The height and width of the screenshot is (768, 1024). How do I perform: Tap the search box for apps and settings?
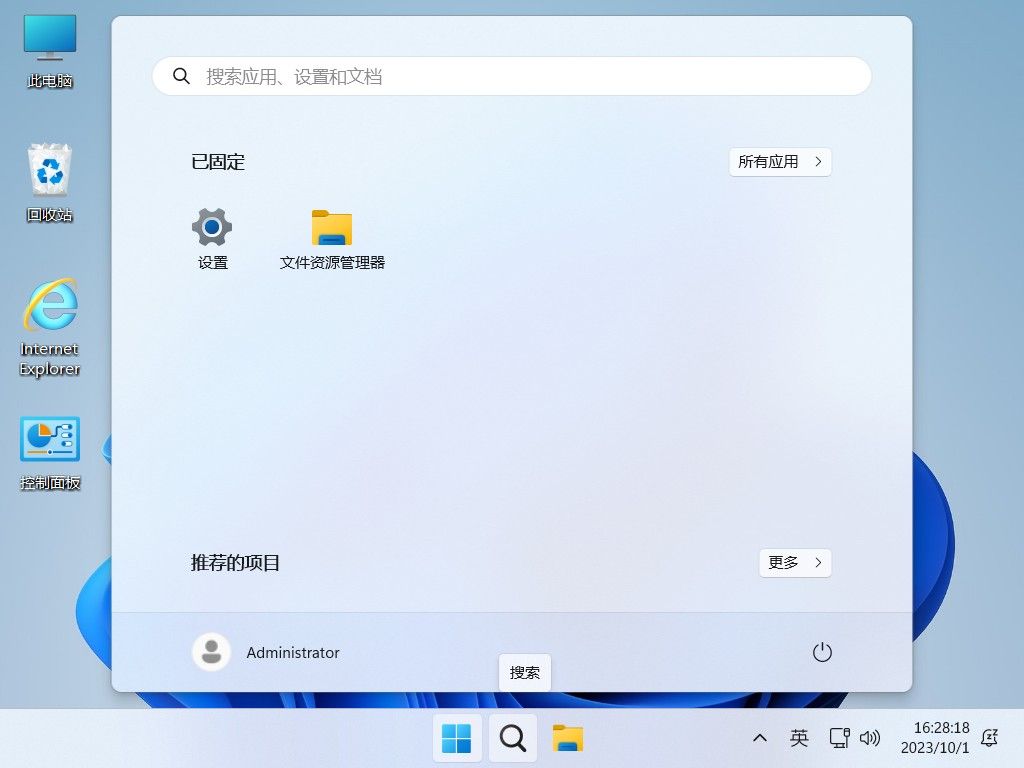pyautogui.click(x=510, y=76)
